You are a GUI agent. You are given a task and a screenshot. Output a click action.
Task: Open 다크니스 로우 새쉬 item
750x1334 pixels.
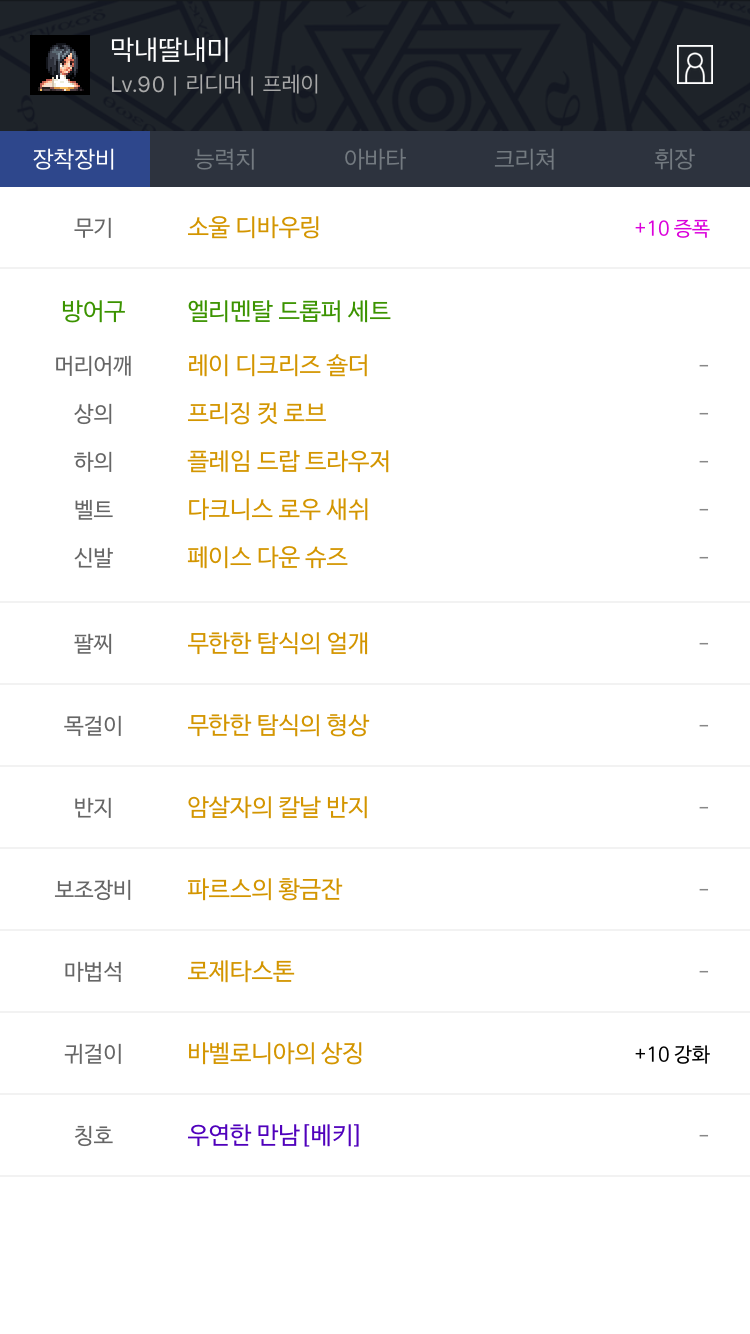coord(278,509)
